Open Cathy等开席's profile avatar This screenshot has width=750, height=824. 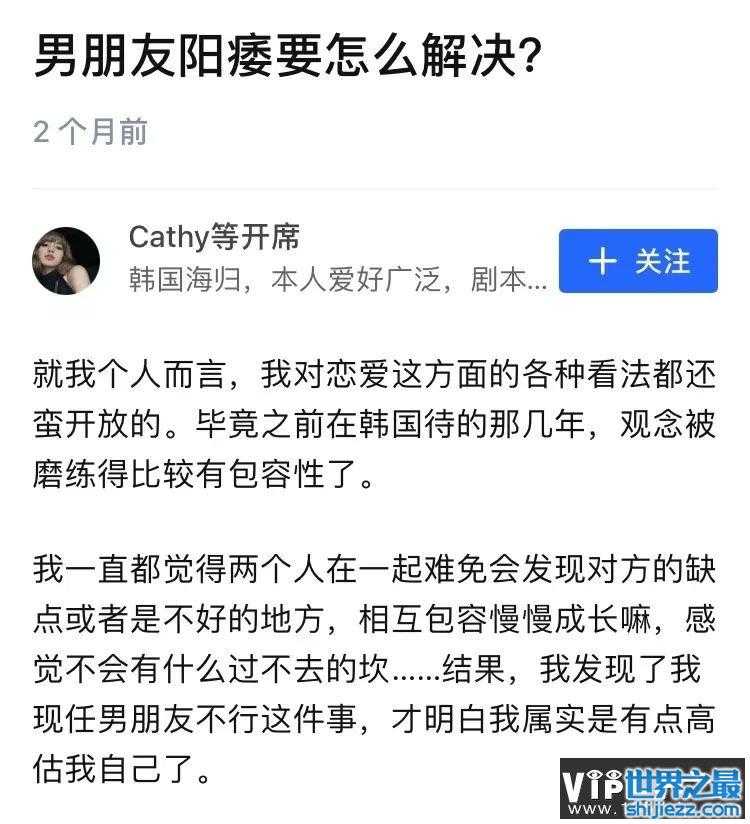click(x=67, y=261)
